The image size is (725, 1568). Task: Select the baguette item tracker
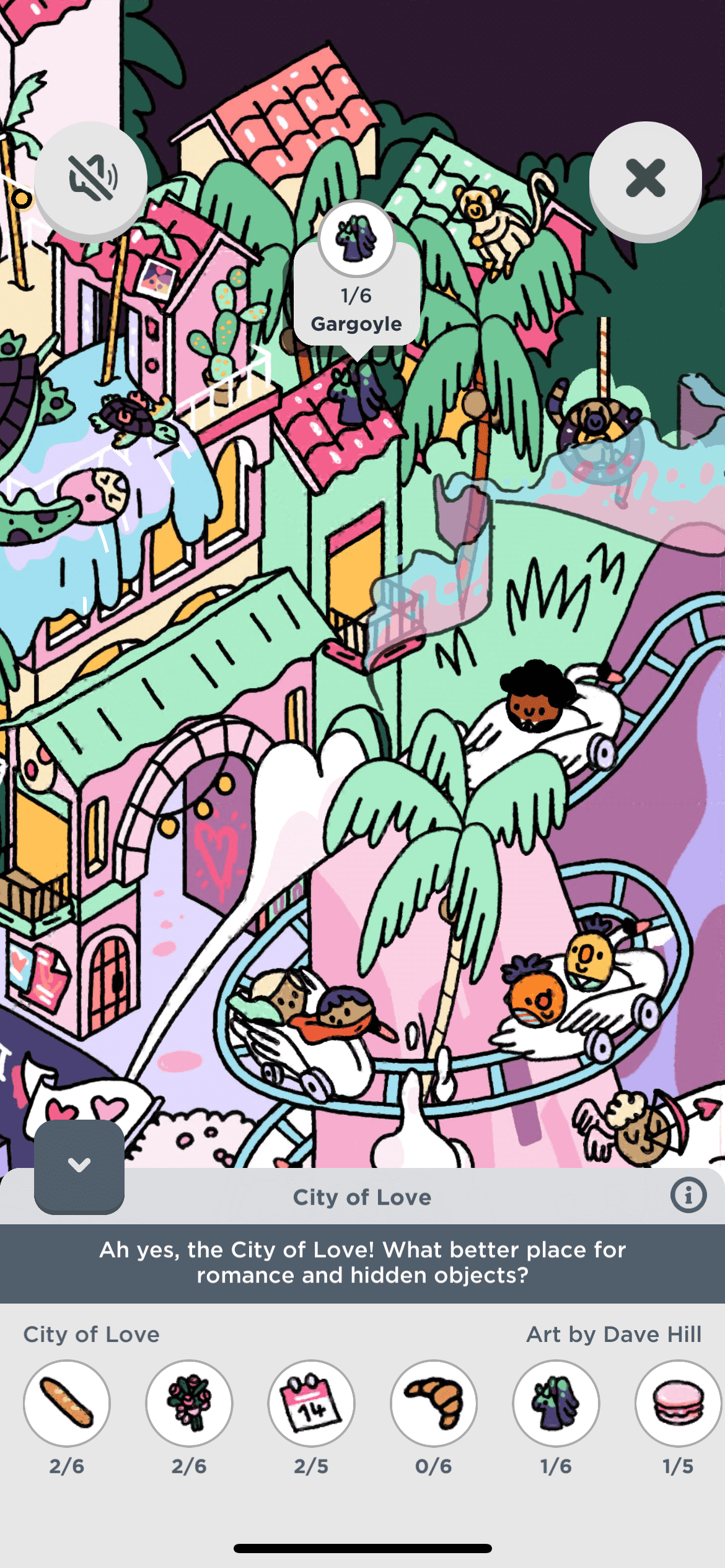click(x=67, y=1403)
